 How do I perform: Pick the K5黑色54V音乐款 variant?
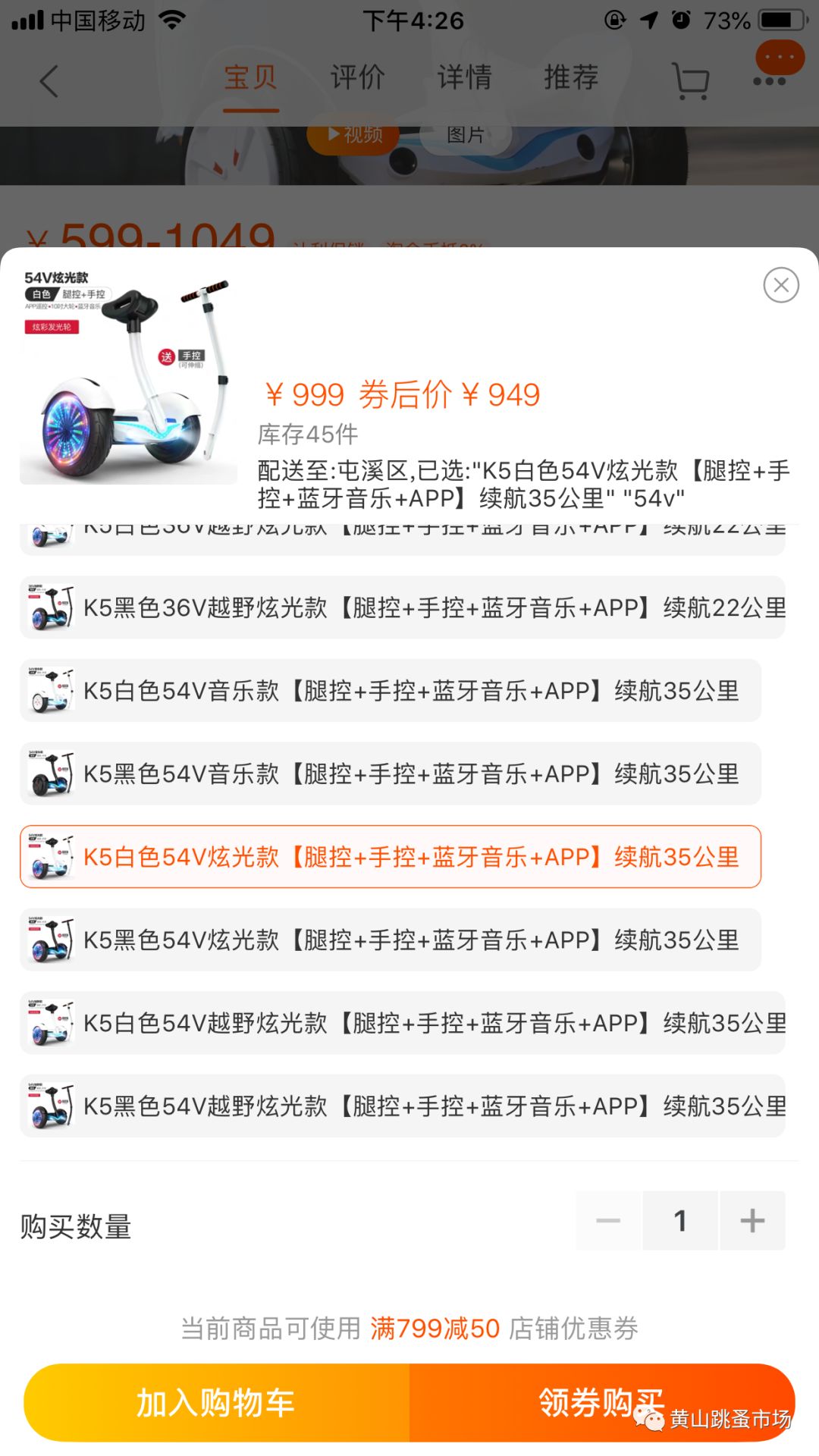391,774
